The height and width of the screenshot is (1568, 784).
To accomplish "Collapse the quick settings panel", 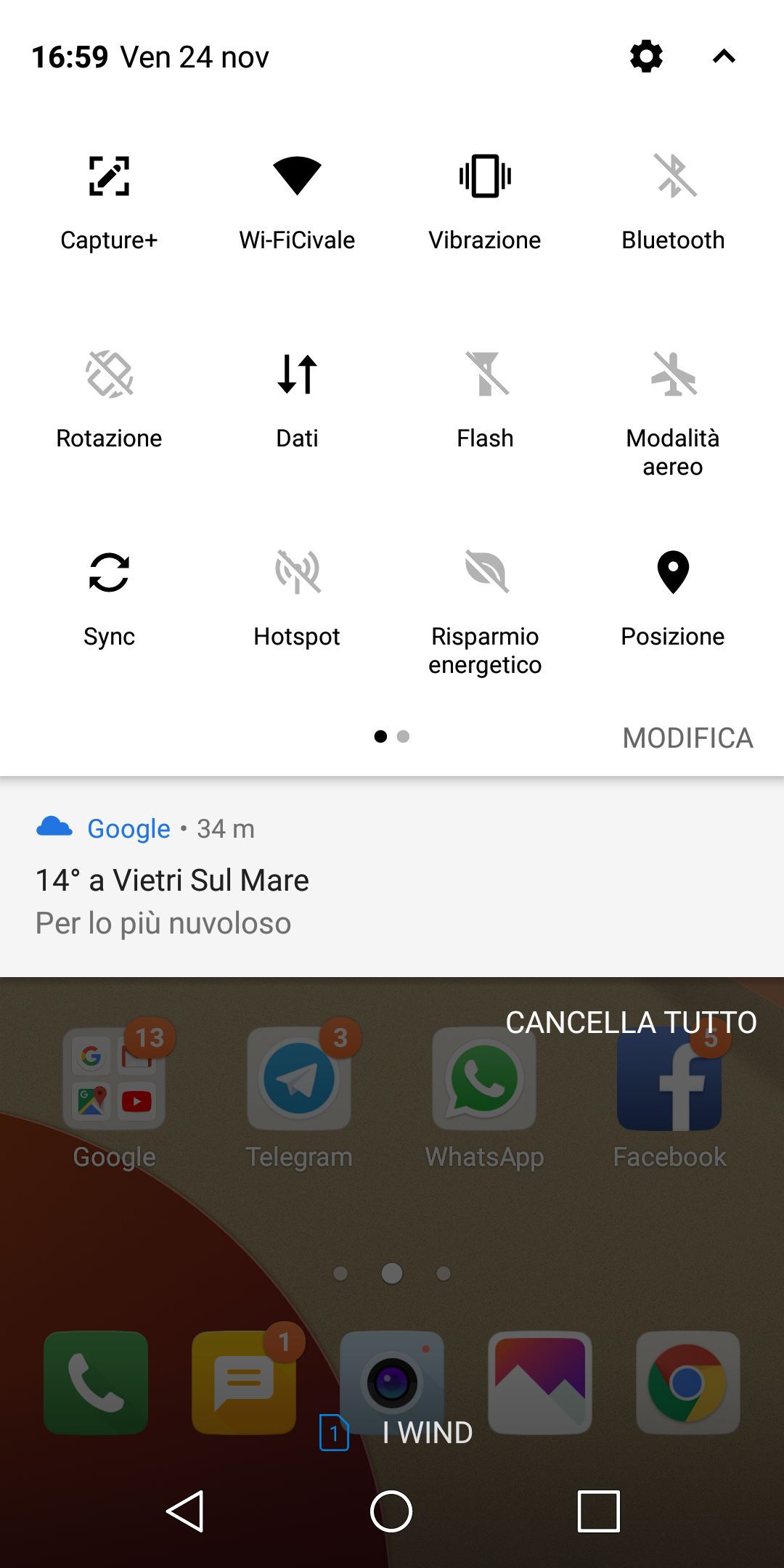I will (724, 57).
